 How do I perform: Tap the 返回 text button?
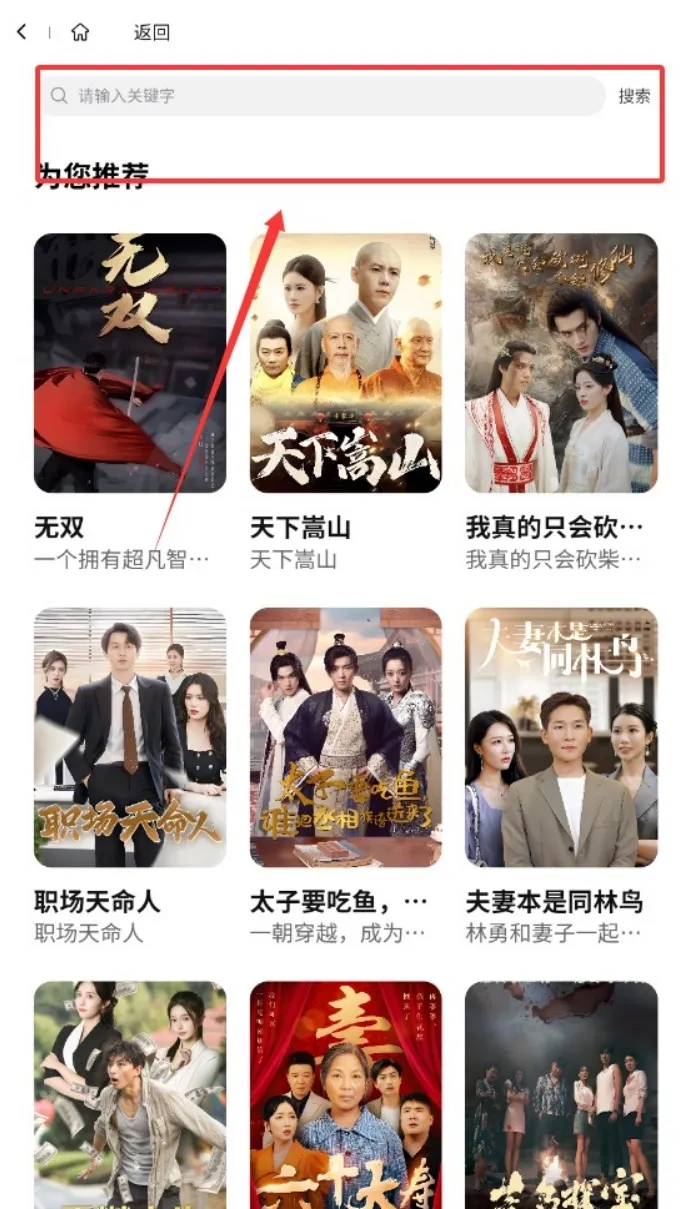(x=152, y=32)
